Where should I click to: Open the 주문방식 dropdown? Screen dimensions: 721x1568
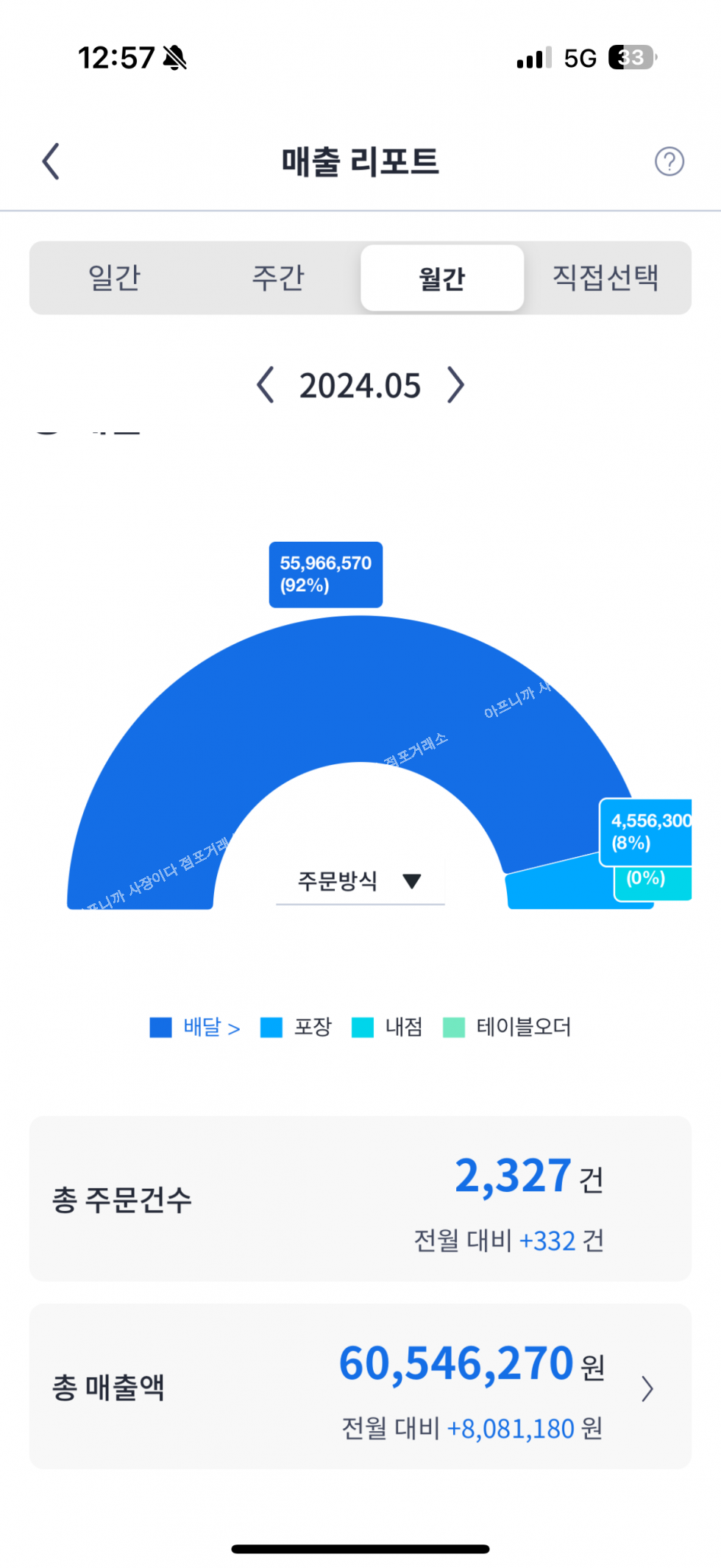click(x=360, y=881)
